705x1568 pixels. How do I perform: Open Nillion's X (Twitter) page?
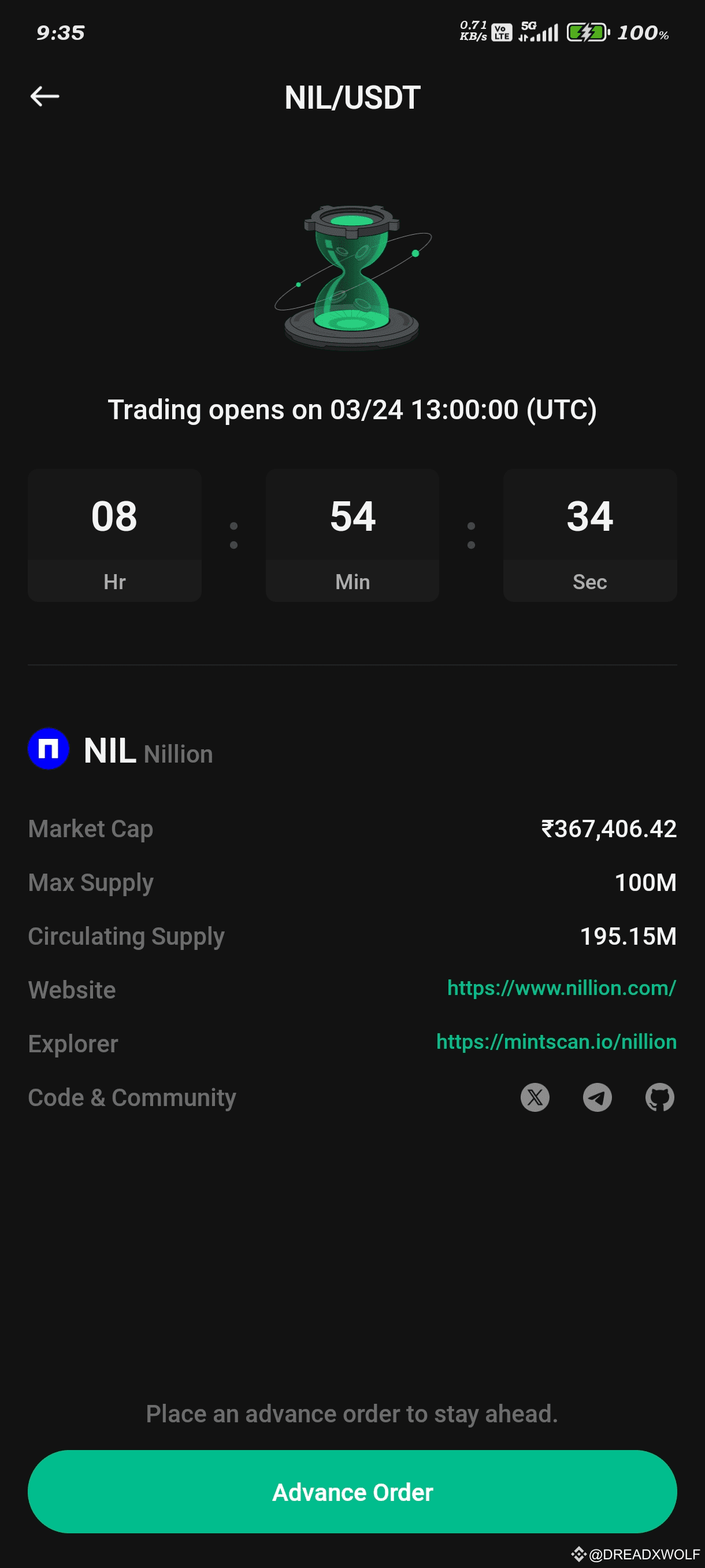coord(535,1097)
